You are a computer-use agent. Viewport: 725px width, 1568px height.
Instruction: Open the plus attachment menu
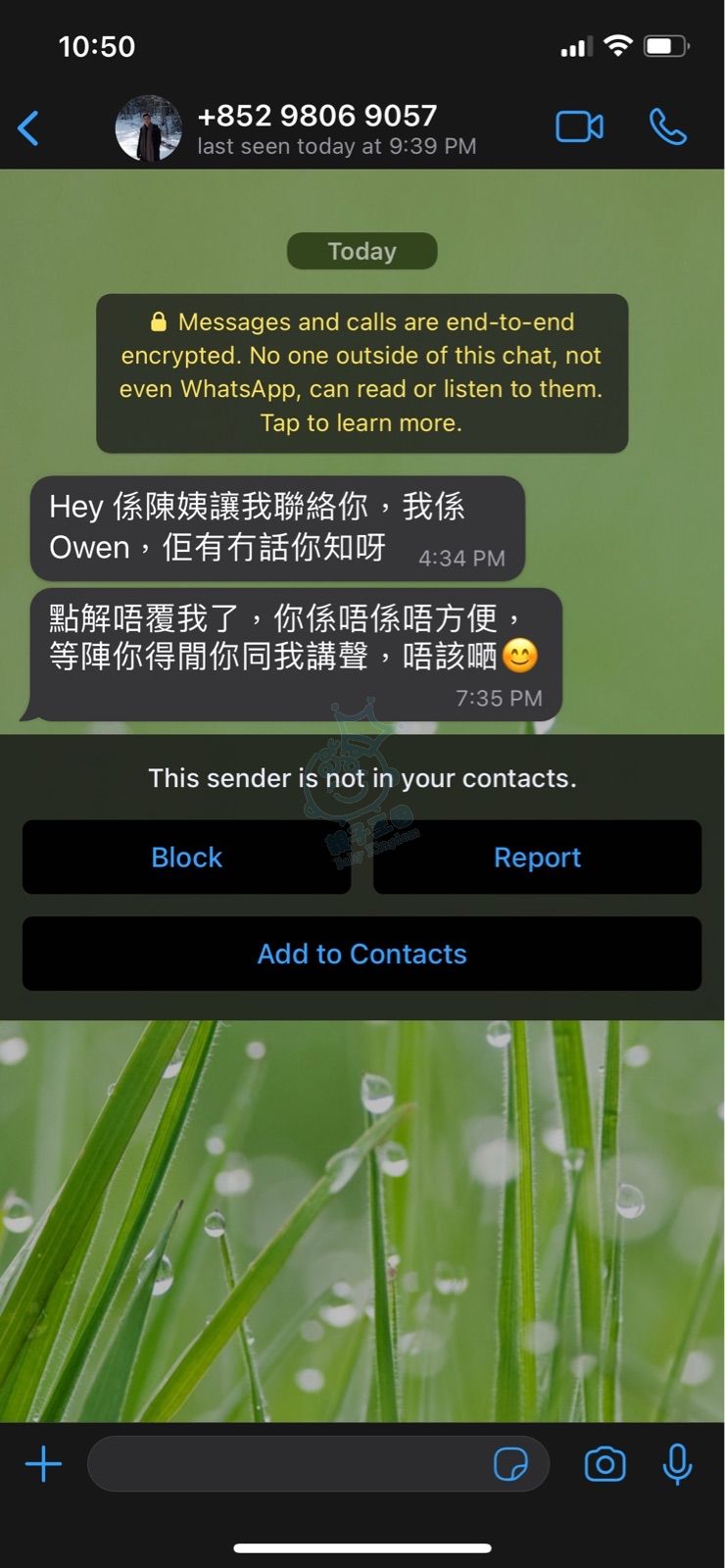[43, 1465]
